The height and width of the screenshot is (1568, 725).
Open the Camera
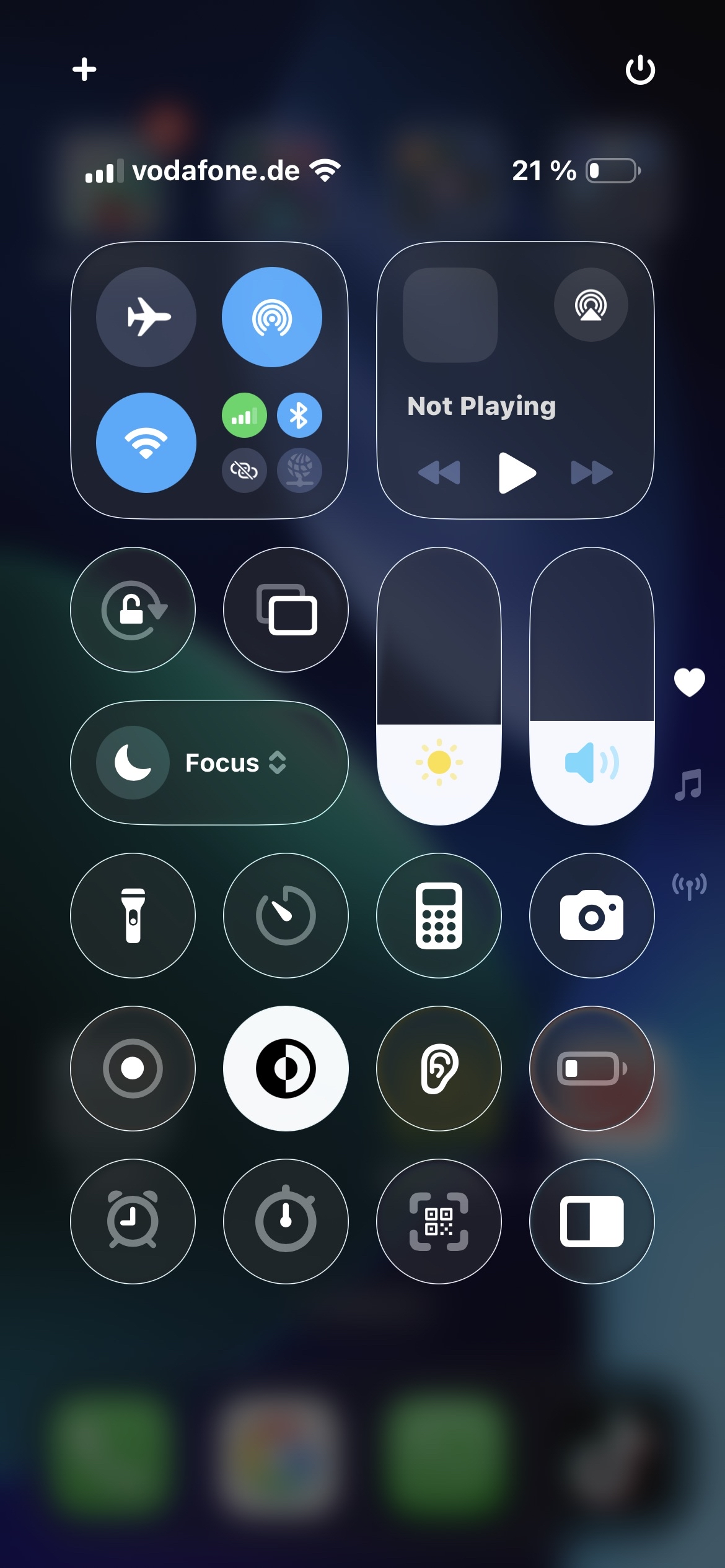[x=592, y=915]
